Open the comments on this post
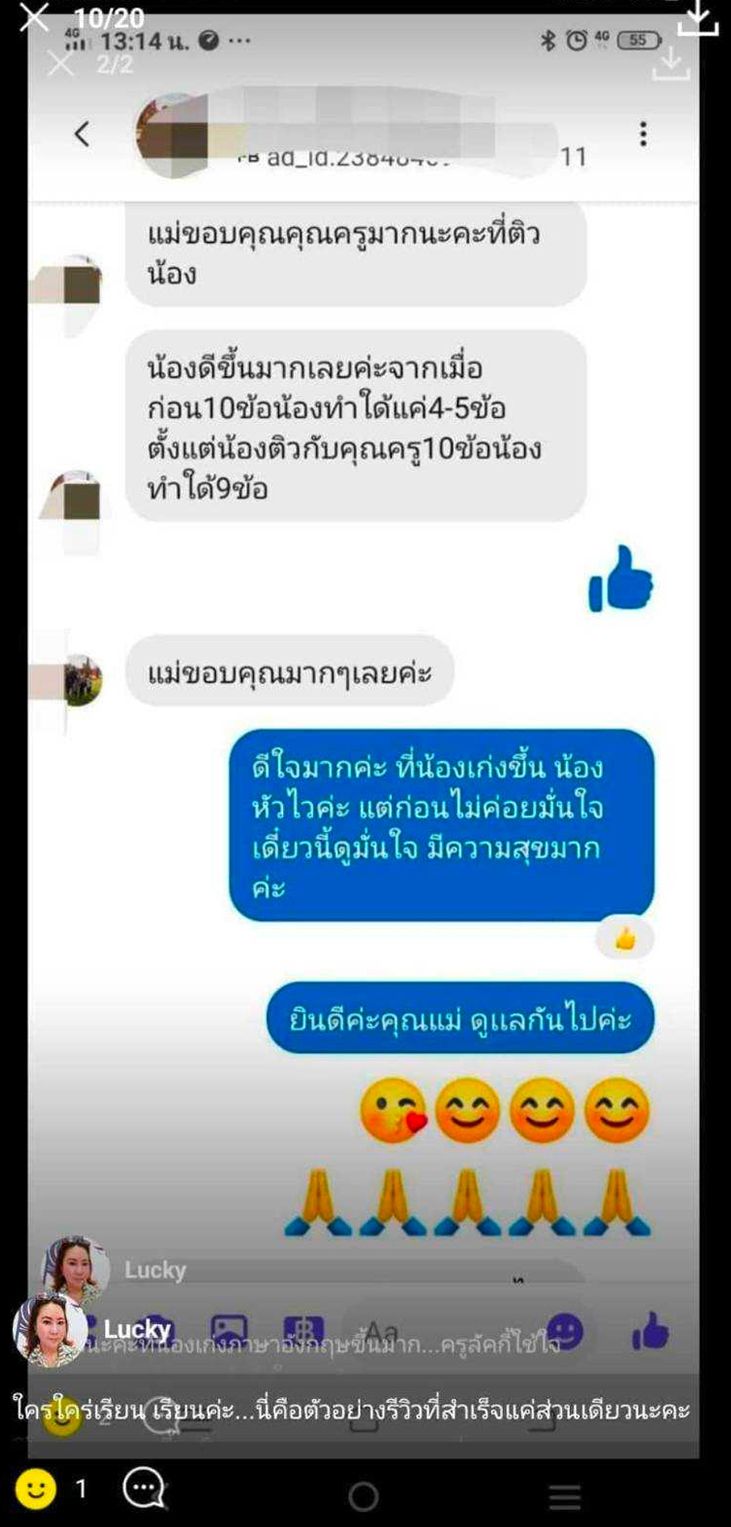The height and width of the screenshot is (1527, 731). tap(144, 1489)
